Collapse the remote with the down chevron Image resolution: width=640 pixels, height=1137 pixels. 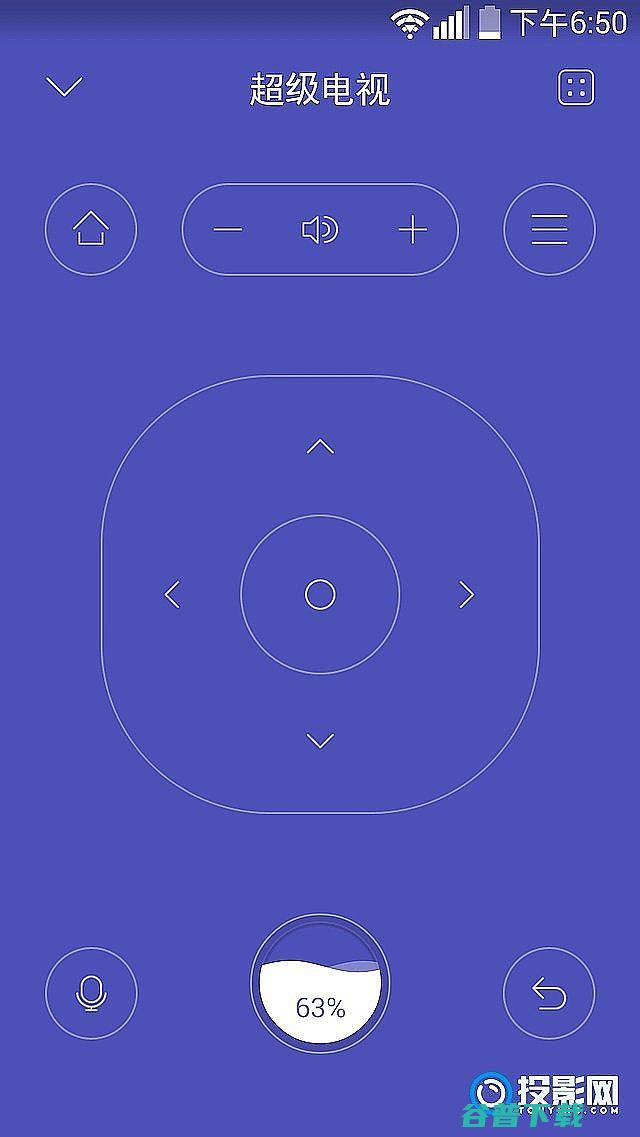pos(65,88)
